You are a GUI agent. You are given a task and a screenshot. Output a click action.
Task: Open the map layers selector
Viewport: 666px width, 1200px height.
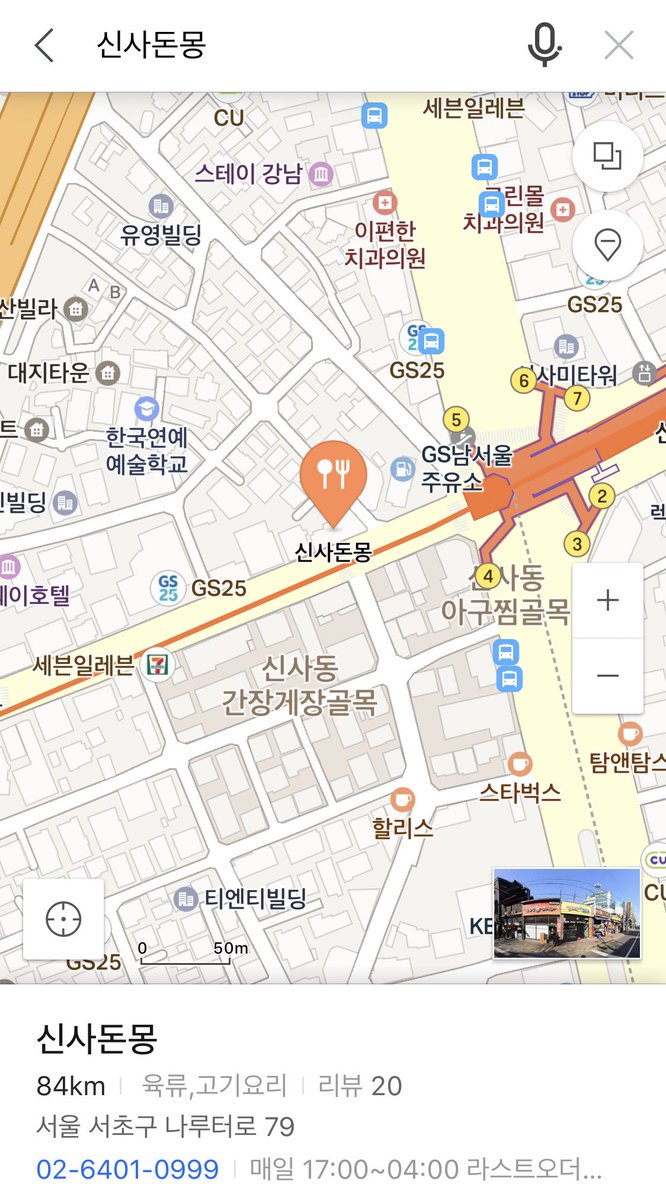point(607,156)
